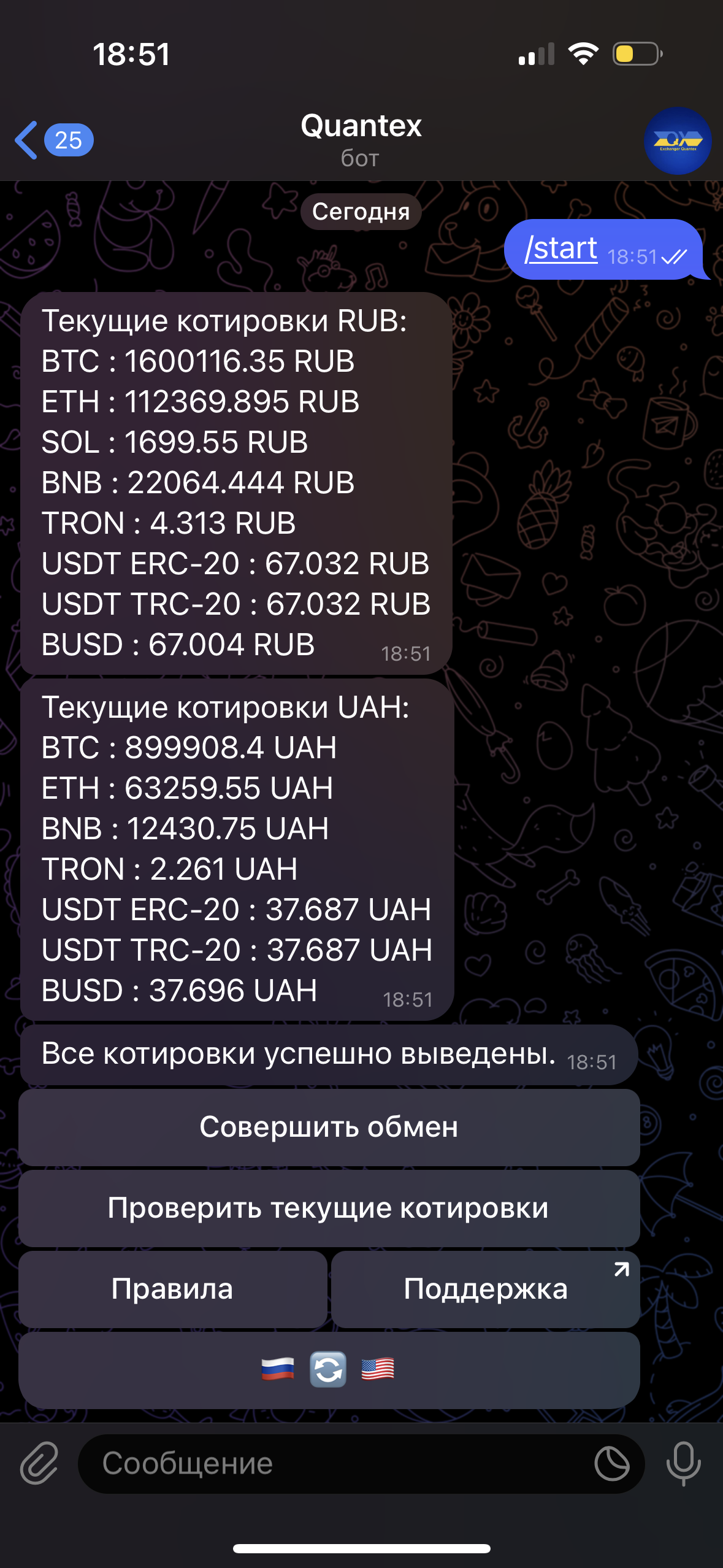Image resolution: width=723 pixels, height=1568 pixels.
Task: Tap the Совершить обмен button
Action: click(x=329, y=1127)
